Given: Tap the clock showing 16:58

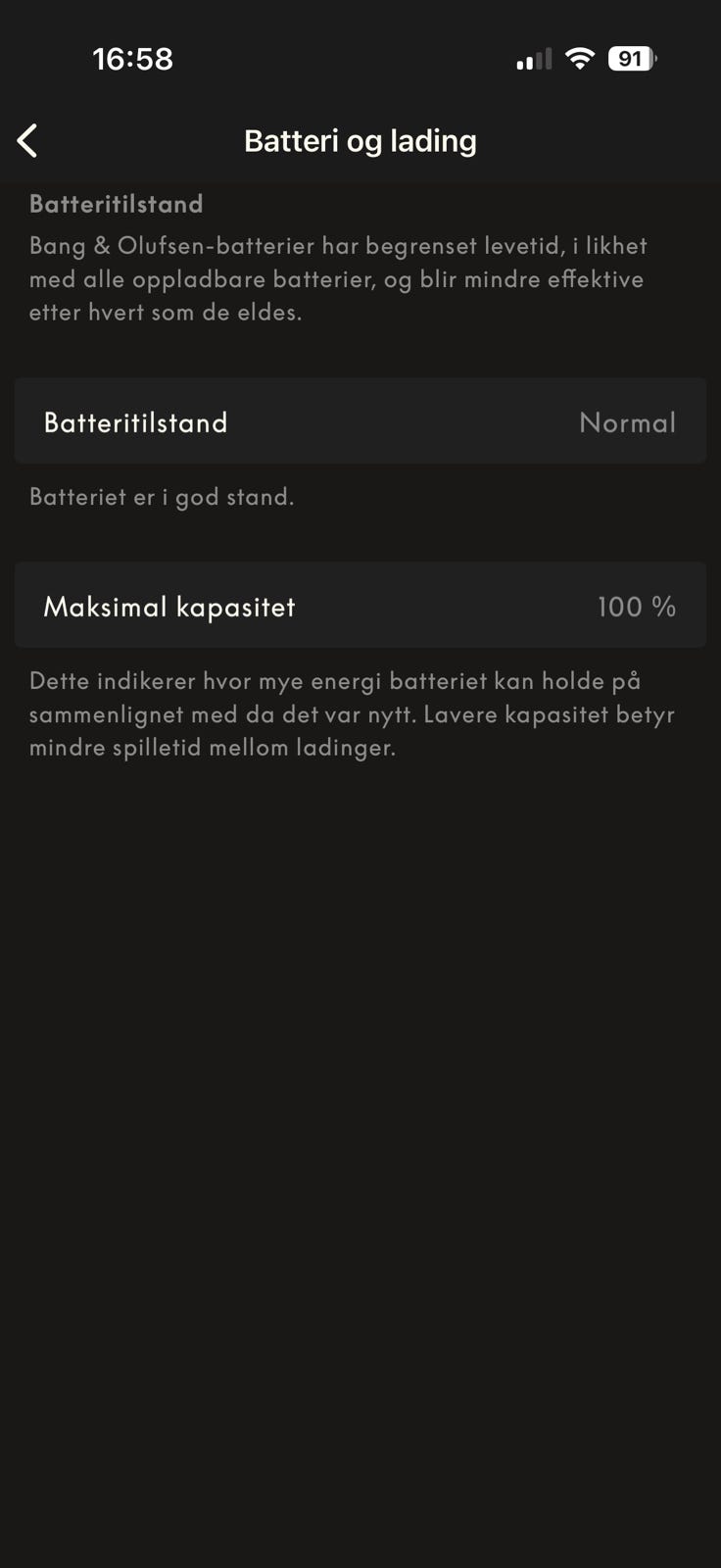Looking at the screenshot, I should tap(135, 58).
